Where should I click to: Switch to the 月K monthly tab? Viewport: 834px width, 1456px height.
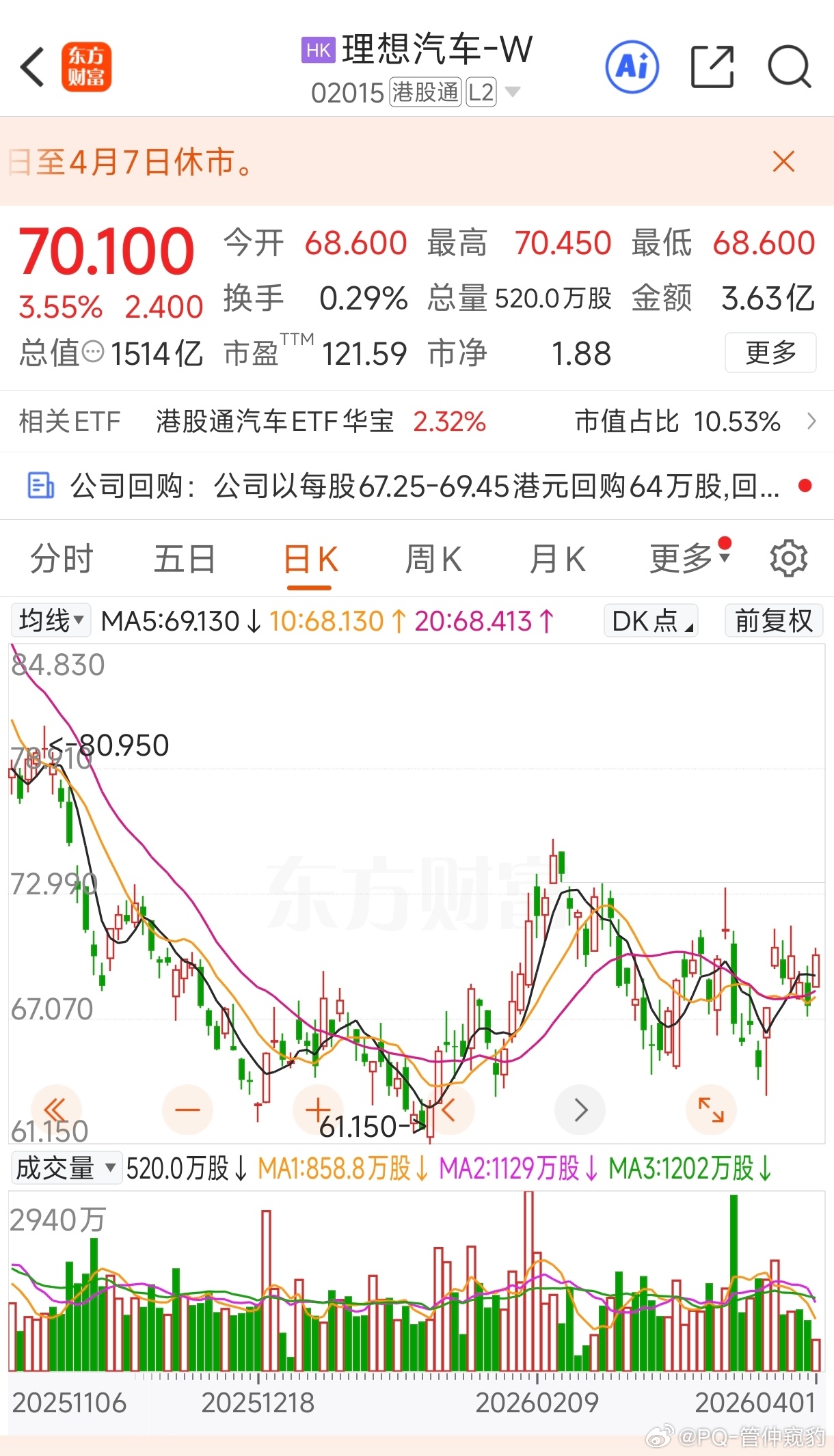click(557, 558)
